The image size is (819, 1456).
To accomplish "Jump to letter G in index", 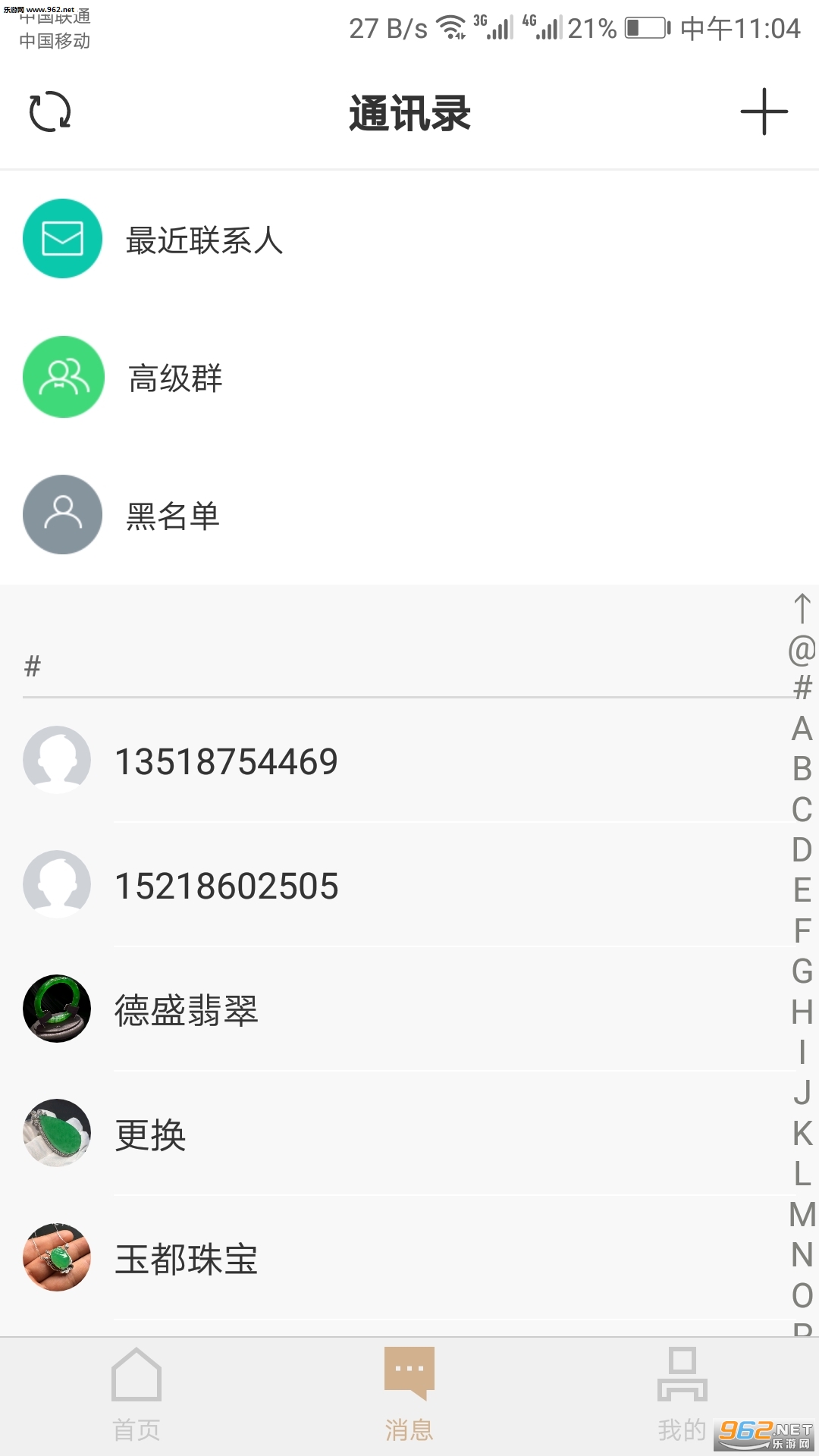I will [802, 971].
